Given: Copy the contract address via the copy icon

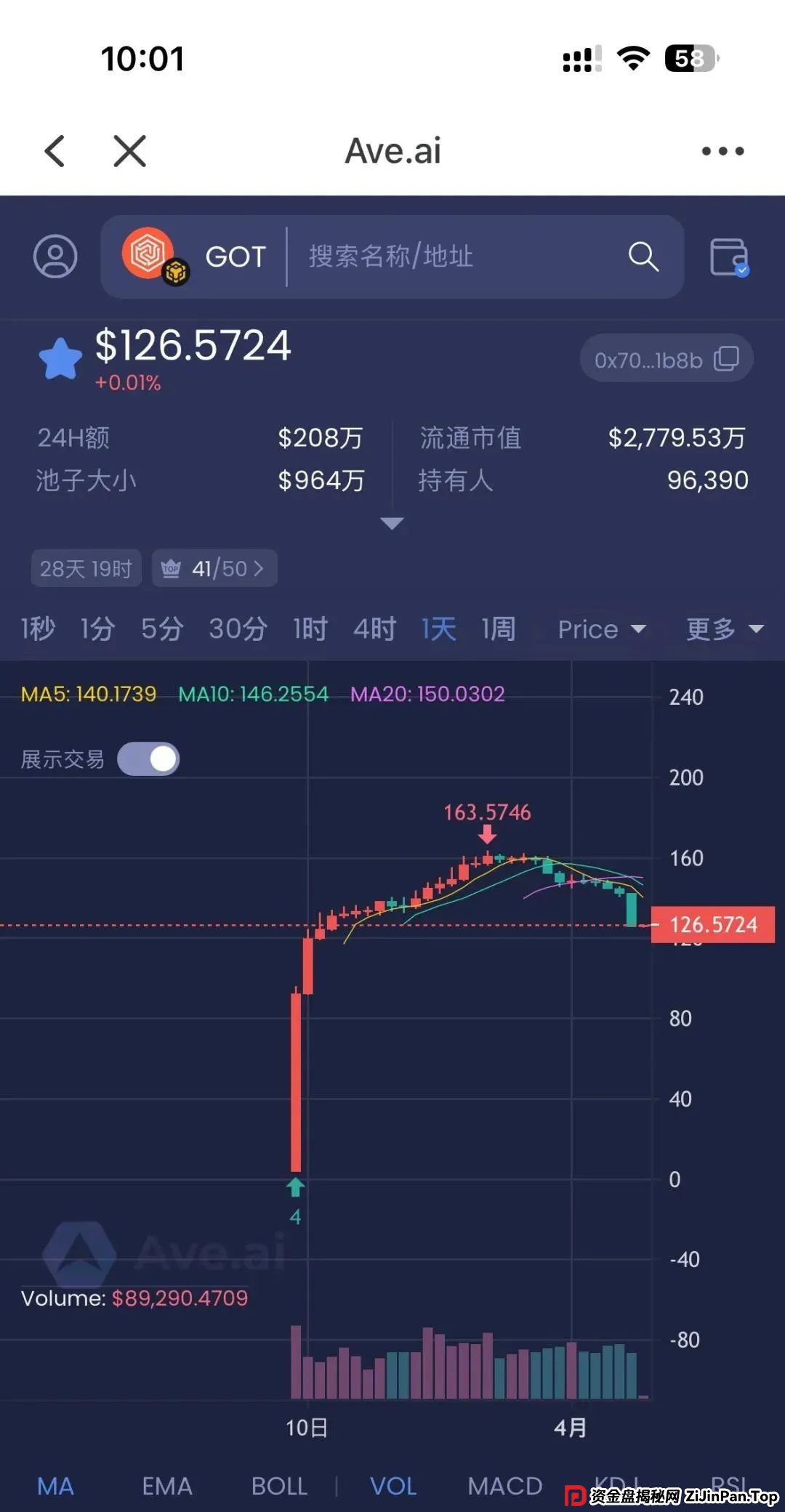Looking at the screenshot, I should coord(727,357).
